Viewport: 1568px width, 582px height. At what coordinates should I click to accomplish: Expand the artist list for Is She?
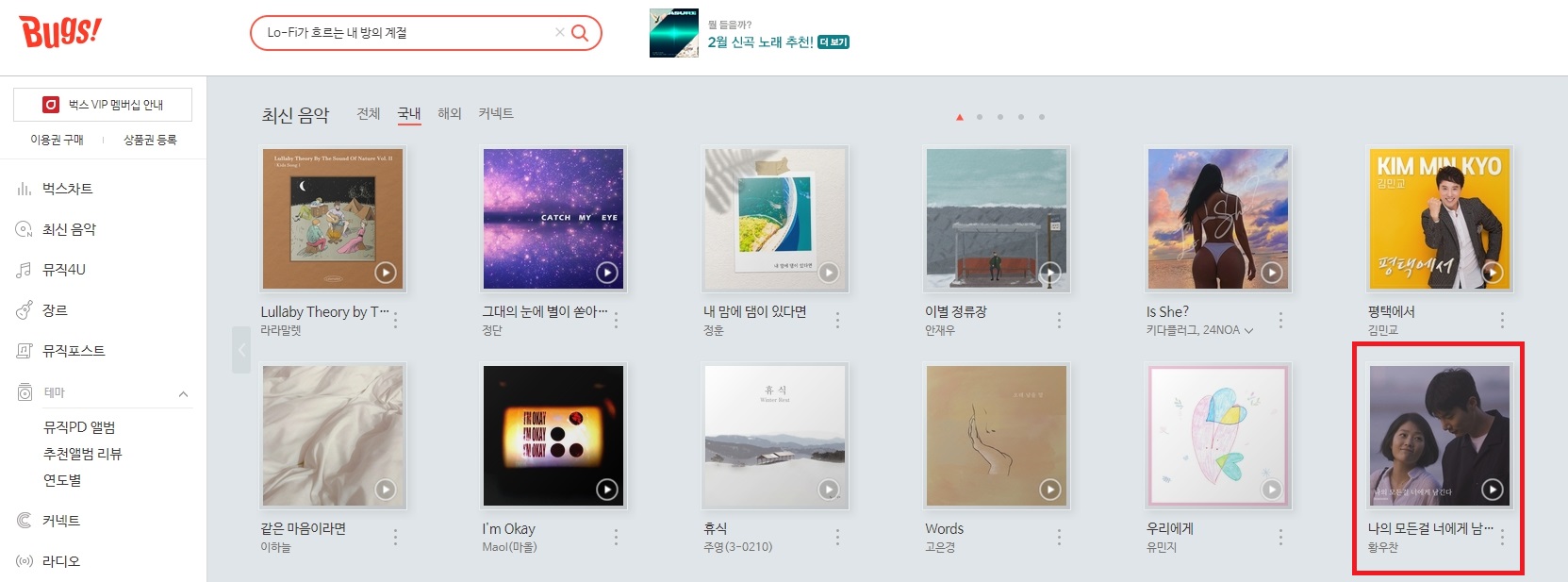click(1249, 331)
